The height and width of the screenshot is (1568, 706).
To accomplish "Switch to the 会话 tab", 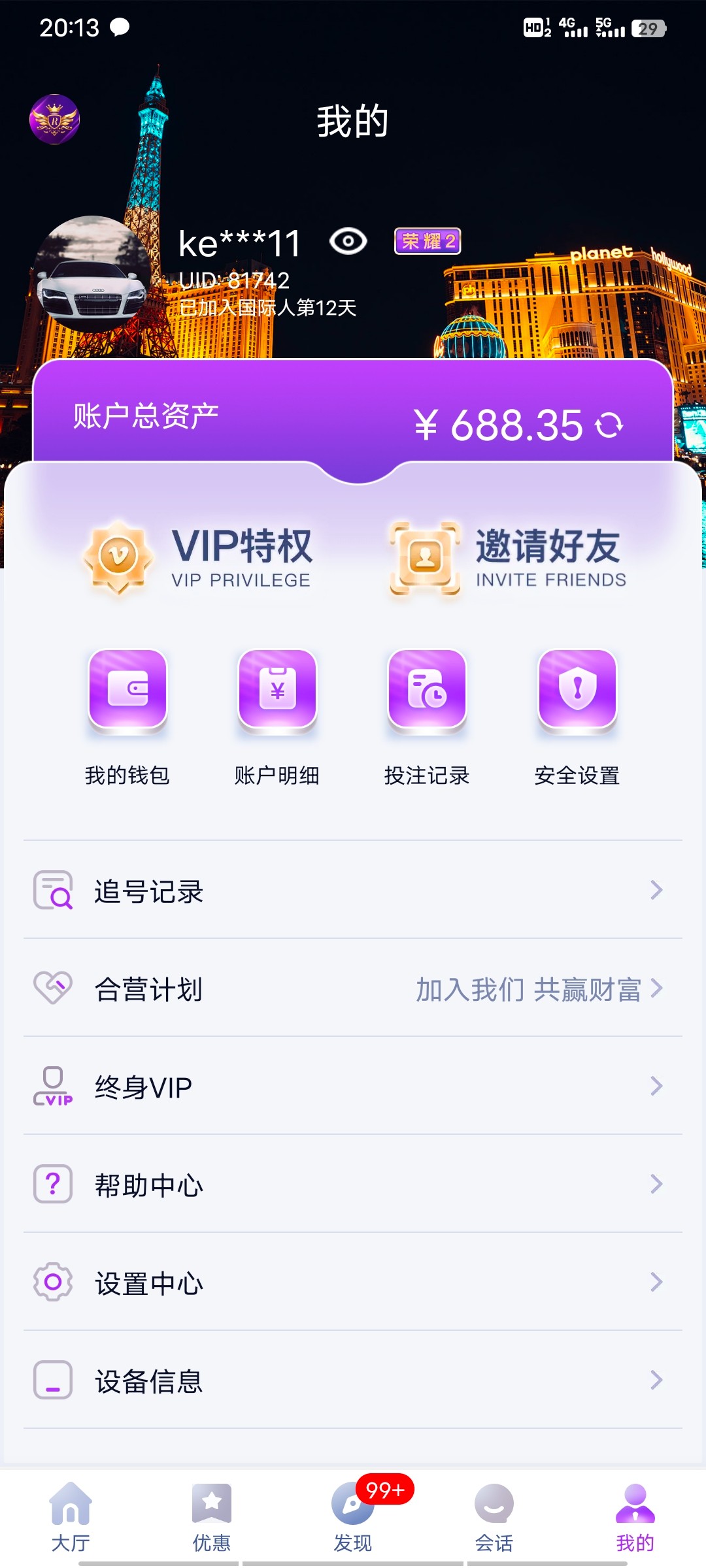I will [494, 1516].
